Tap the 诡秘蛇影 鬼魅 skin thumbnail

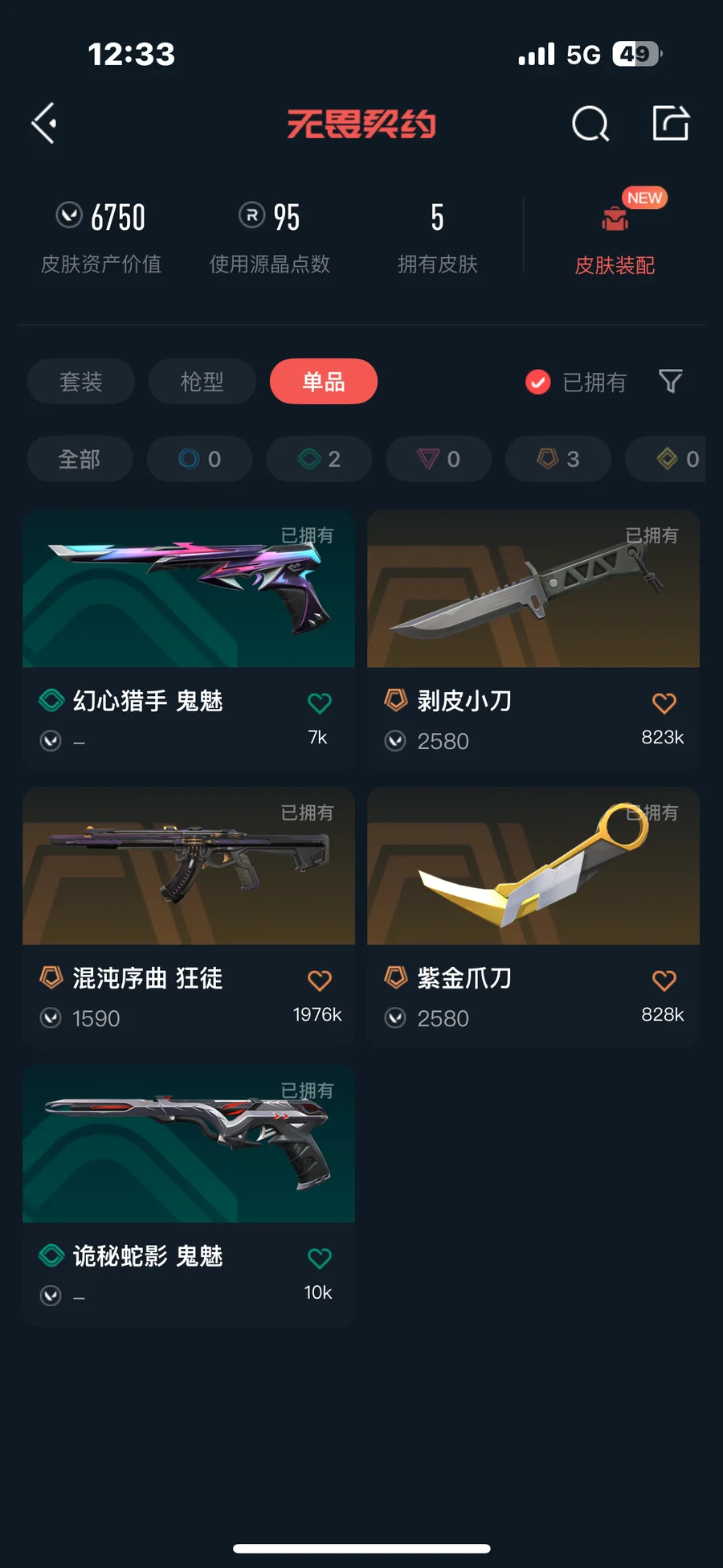[189, 1145]
